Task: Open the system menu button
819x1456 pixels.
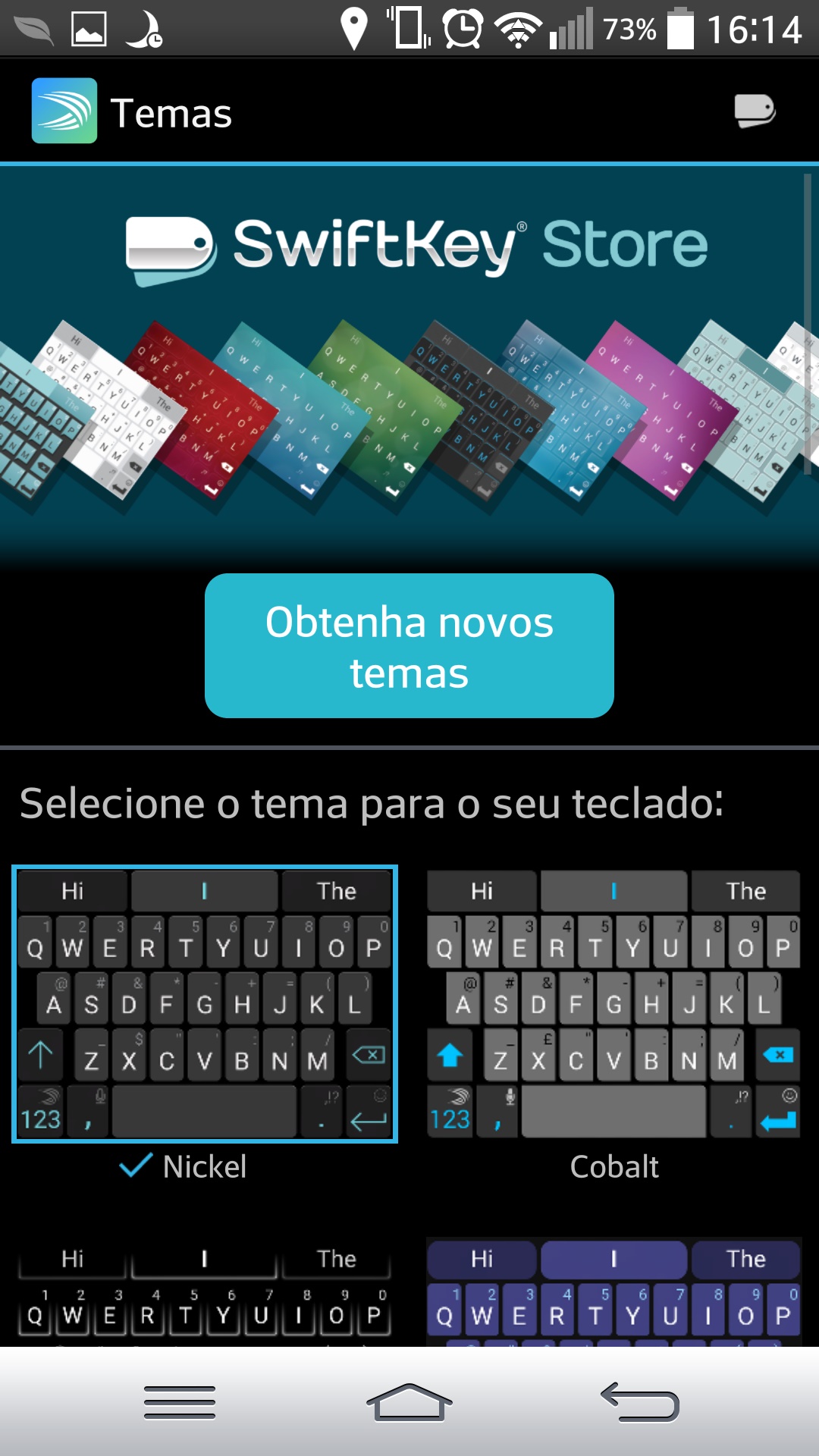Action: (x=180, y=1401)
